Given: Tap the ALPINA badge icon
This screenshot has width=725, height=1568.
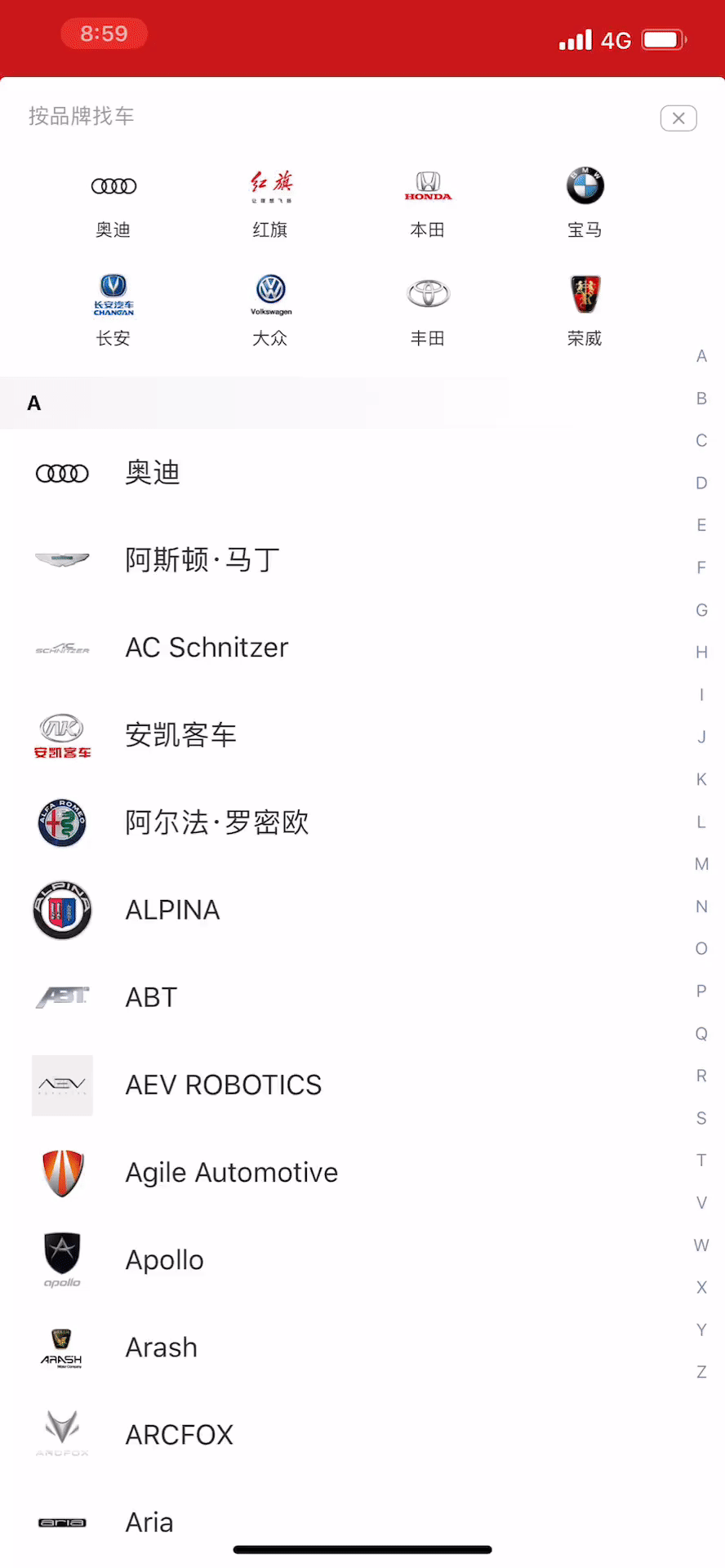Looking at the screenshot, I should click(62, 910).
